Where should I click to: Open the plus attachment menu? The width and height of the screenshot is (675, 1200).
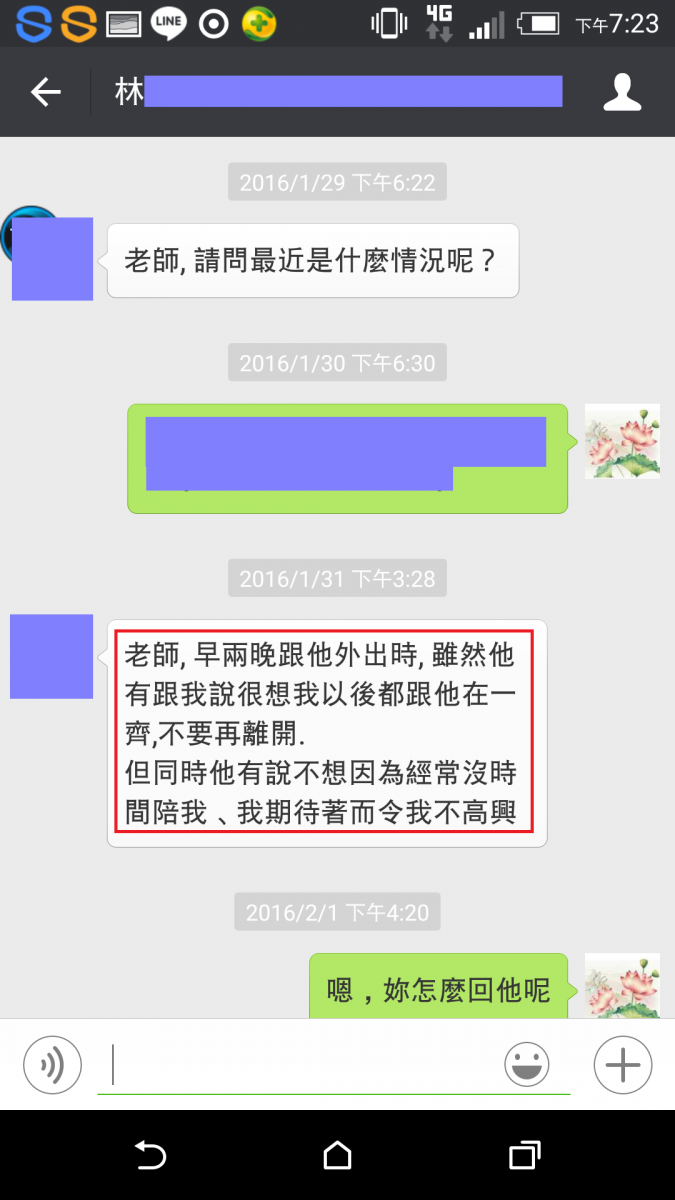point(622,1065)
